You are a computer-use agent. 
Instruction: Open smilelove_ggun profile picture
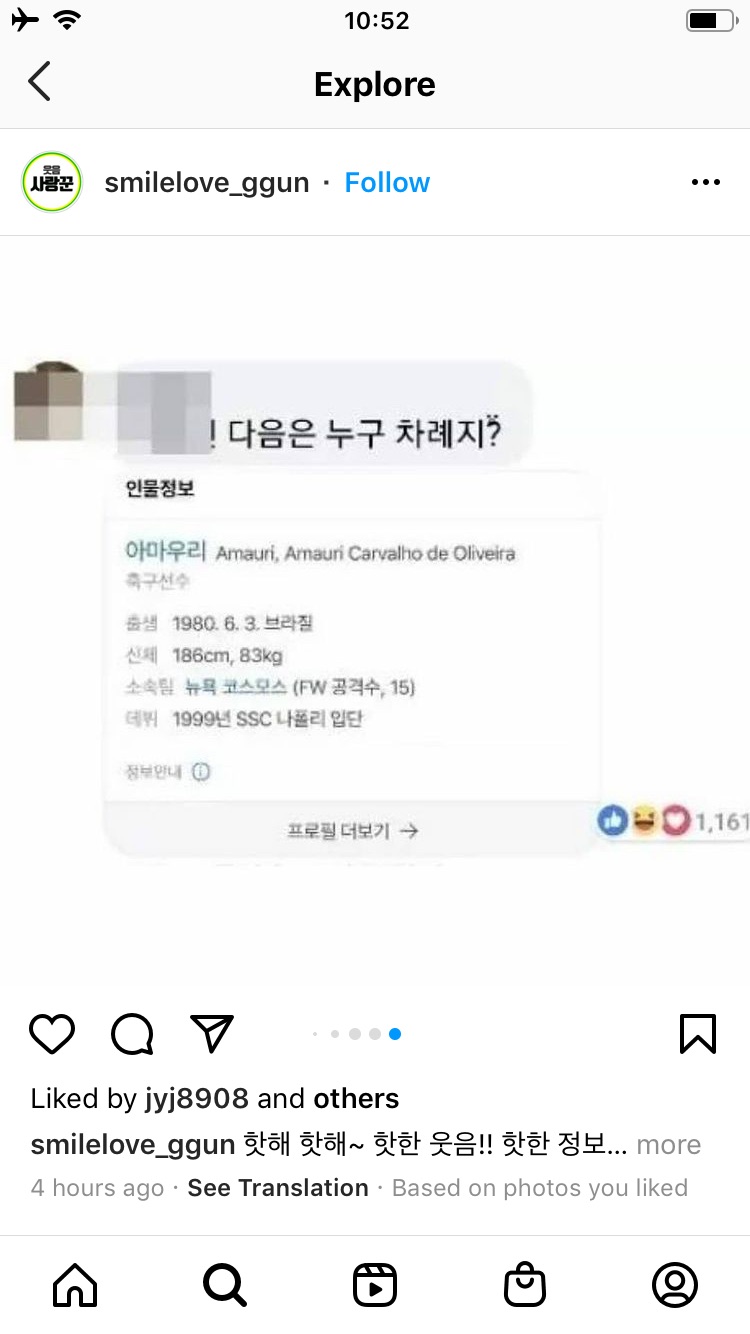point(51,183)
